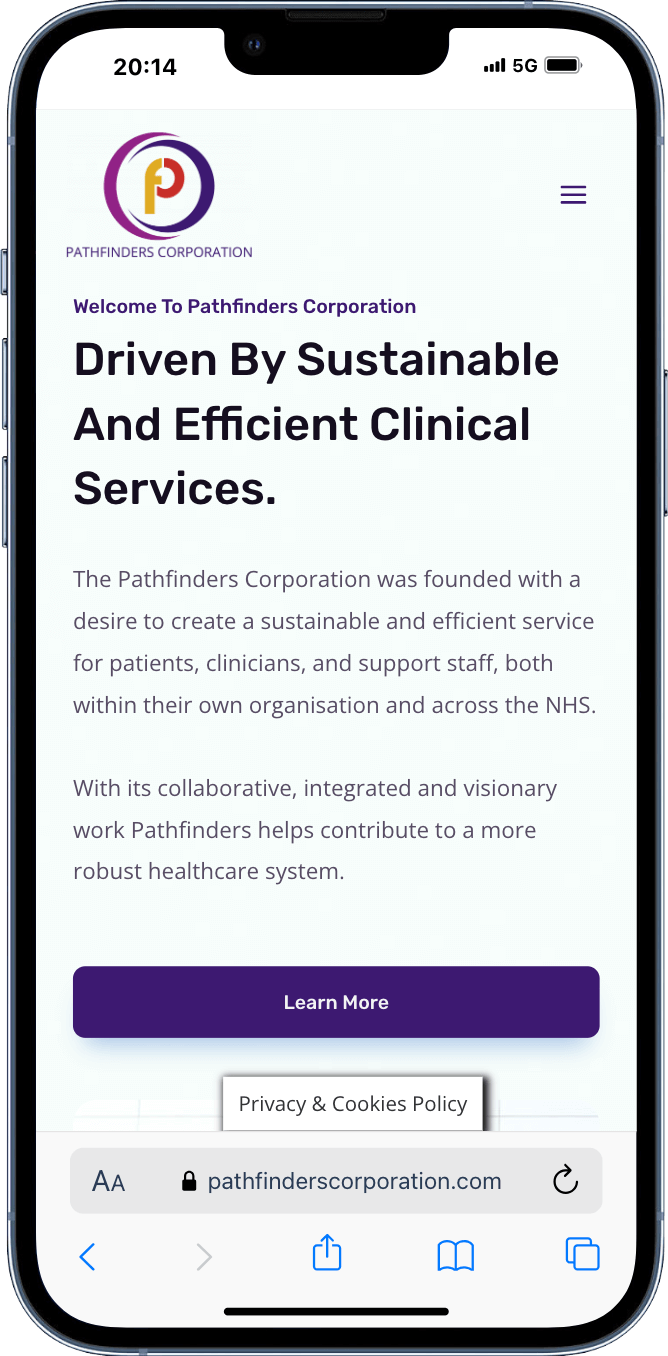Reload the current page
Image resolution: width=668 pixels, height=1356 pixels.
coord(565,1180)
